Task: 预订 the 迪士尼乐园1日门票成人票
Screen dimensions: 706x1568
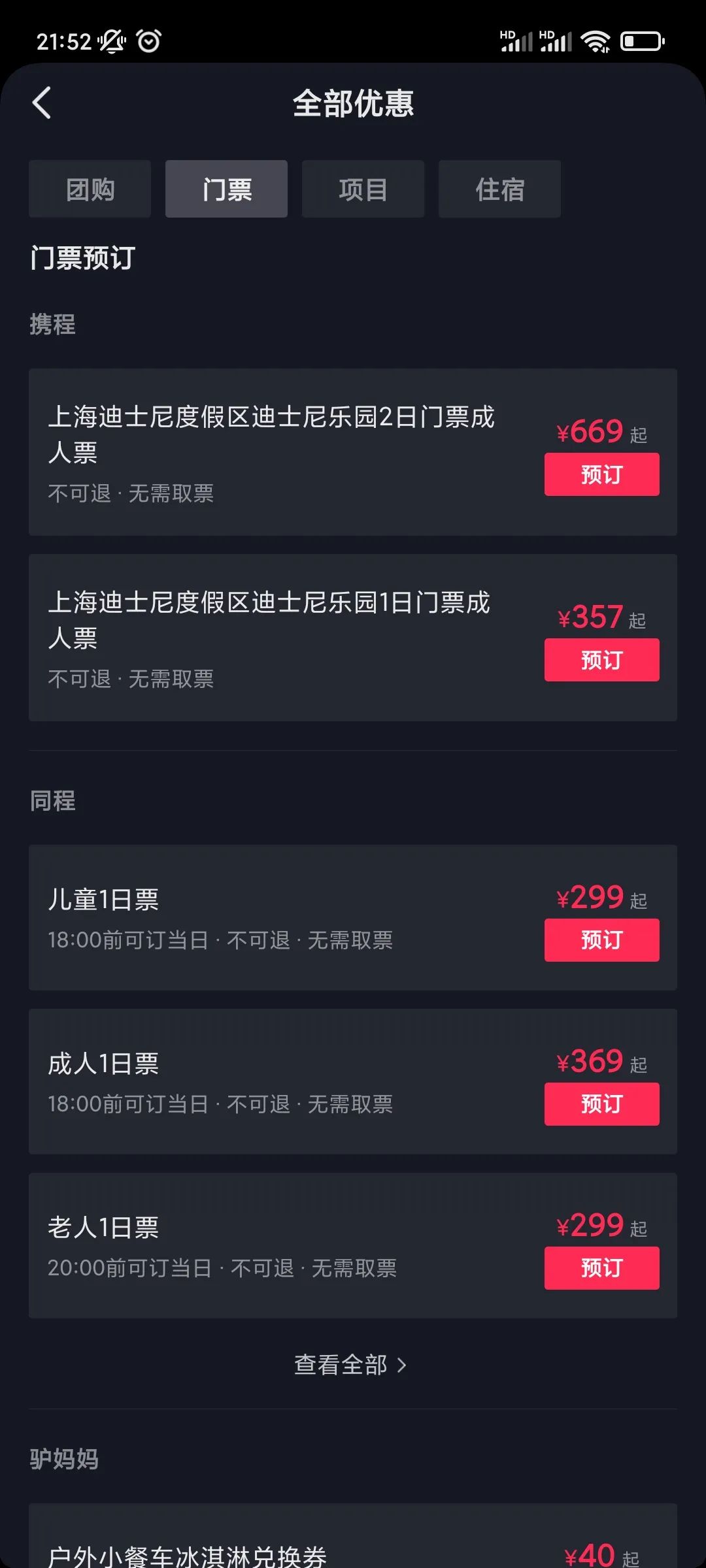Action: (x=601, y=660)
